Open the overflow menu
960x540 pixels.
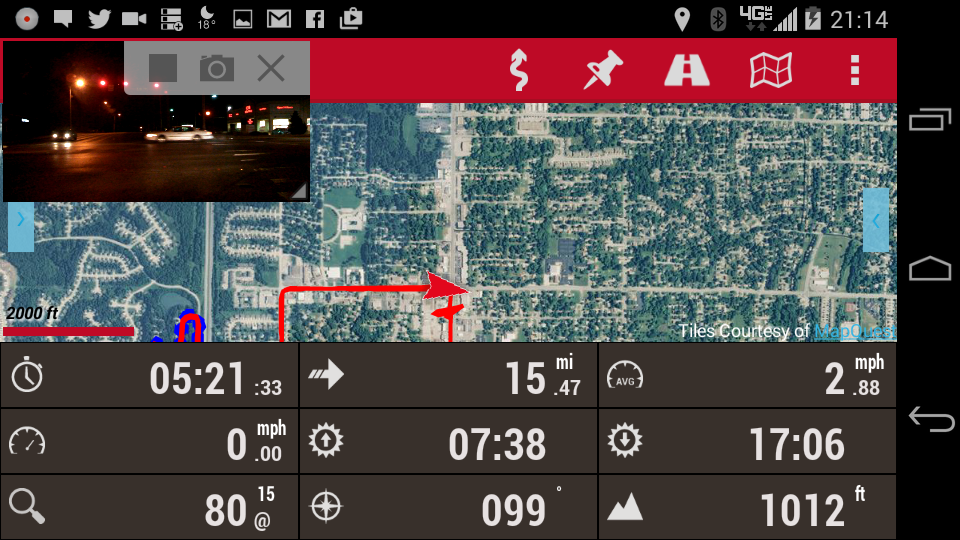(x=854, y=70)
